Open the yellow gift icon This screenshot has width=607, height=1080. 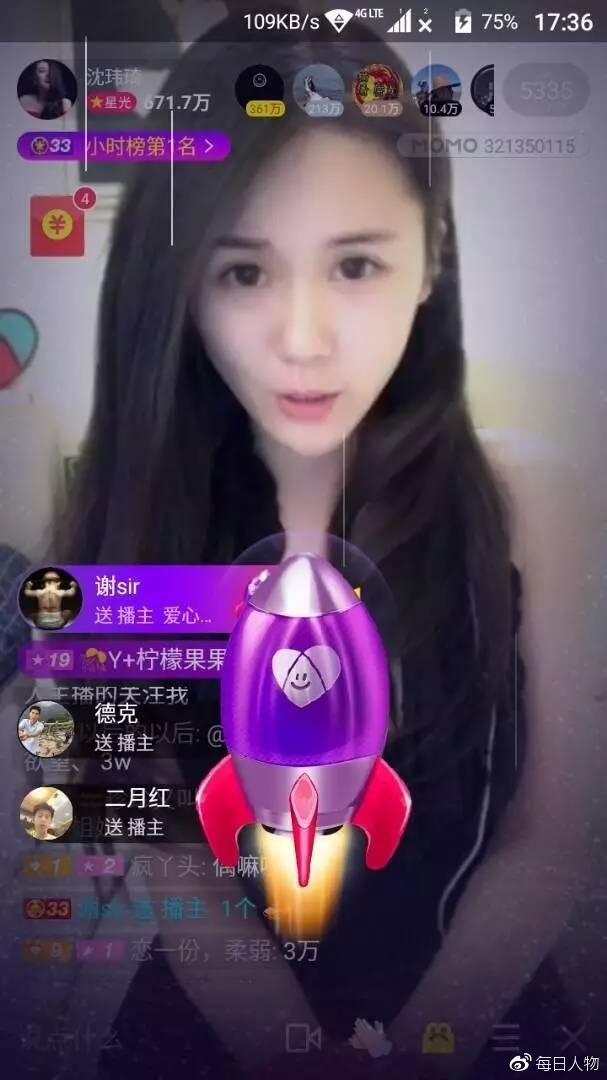click(x=437, y=1038)
